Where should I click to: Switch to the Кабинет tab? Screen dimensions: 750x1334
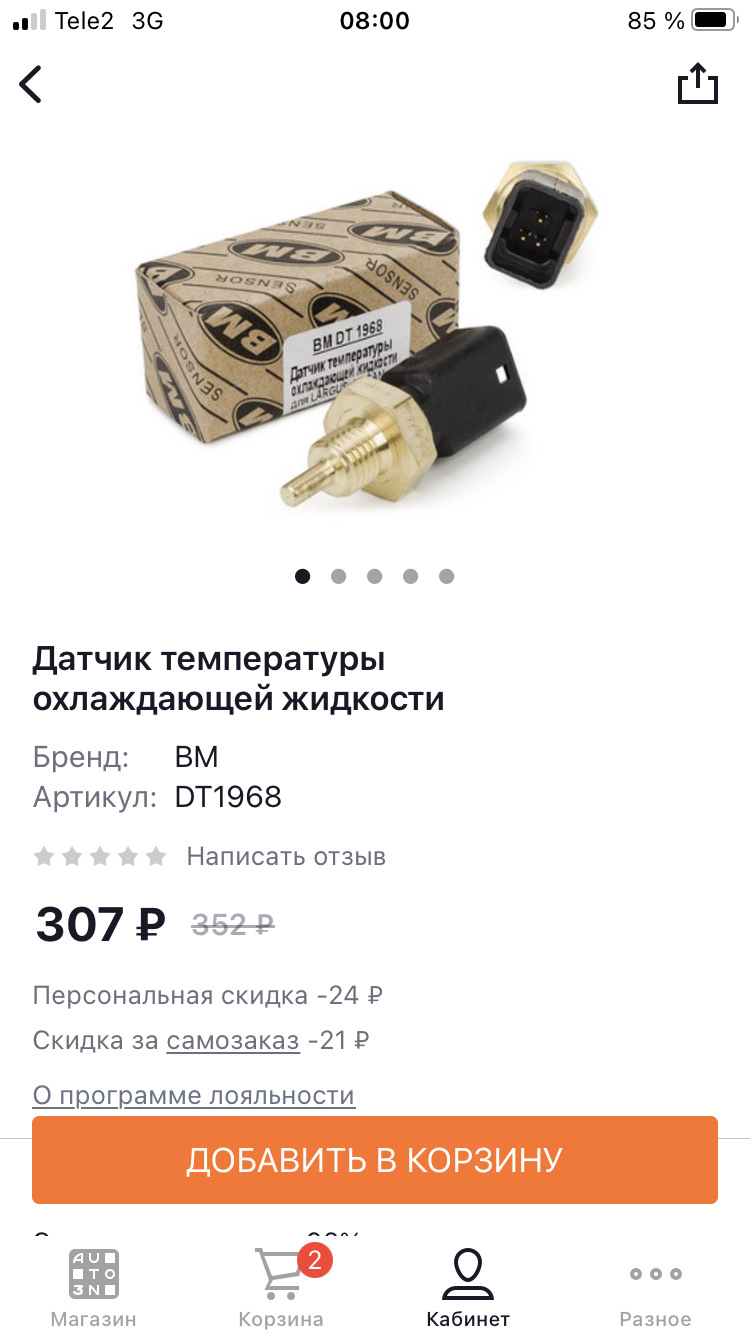coord(468,1288)
